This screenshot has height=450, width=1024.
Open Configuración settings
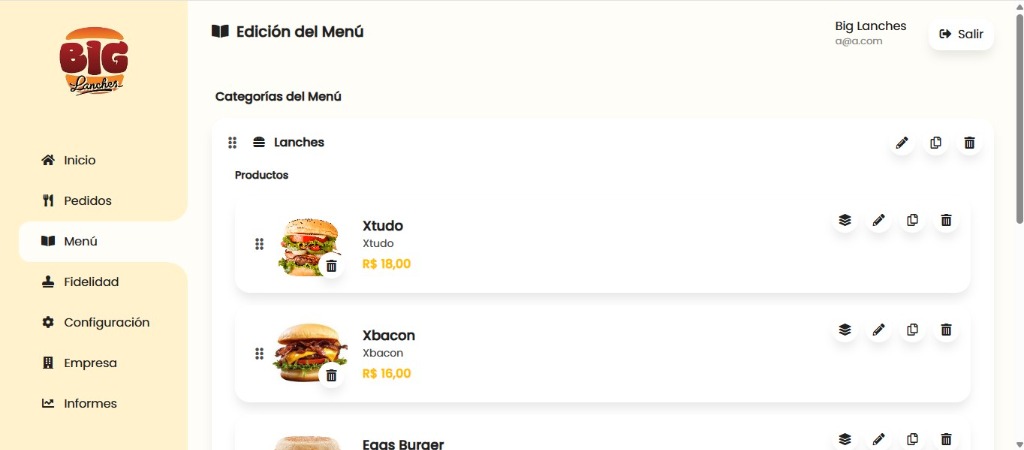coord(106,323)
